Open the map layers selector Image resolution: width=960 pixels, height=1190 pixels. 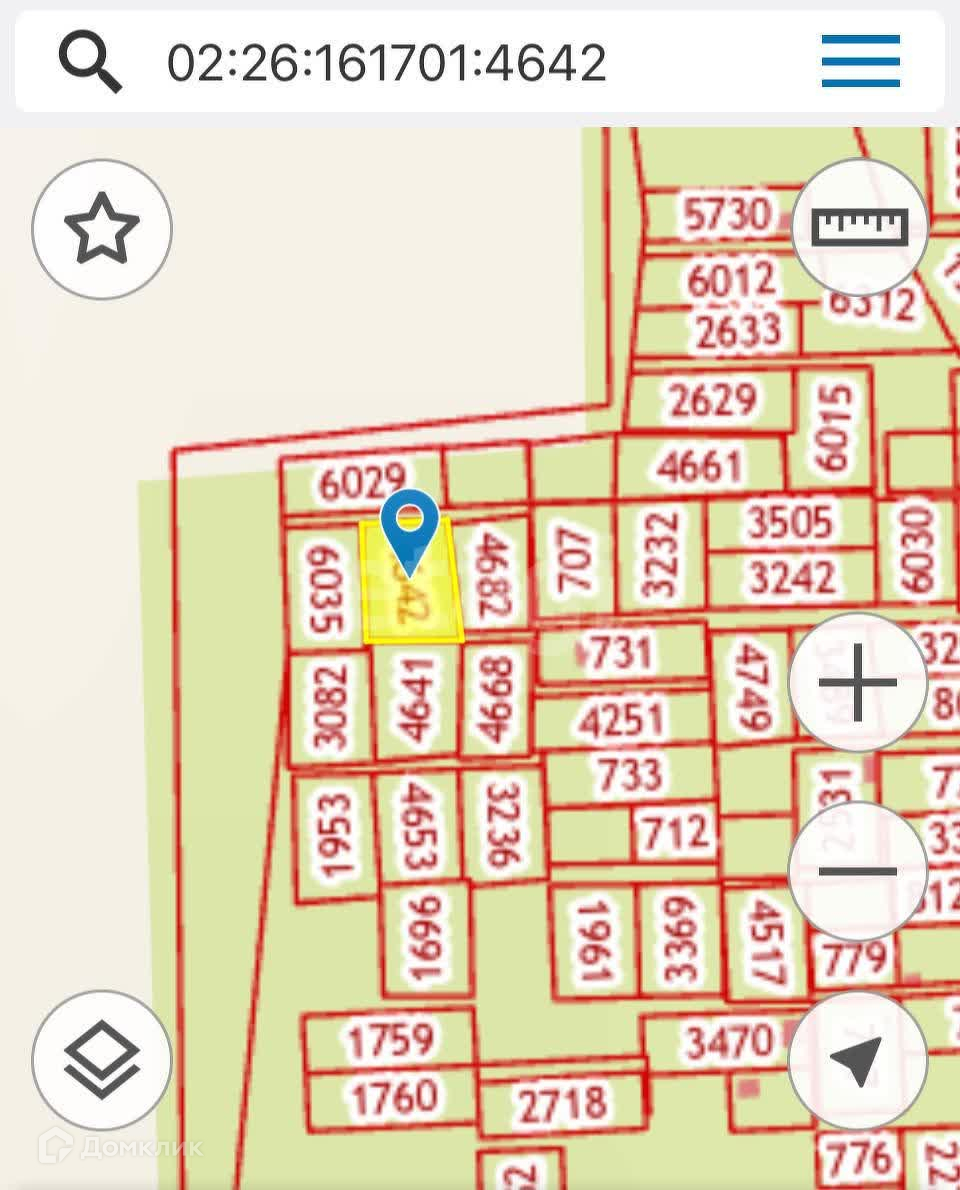coord(102,1061)
